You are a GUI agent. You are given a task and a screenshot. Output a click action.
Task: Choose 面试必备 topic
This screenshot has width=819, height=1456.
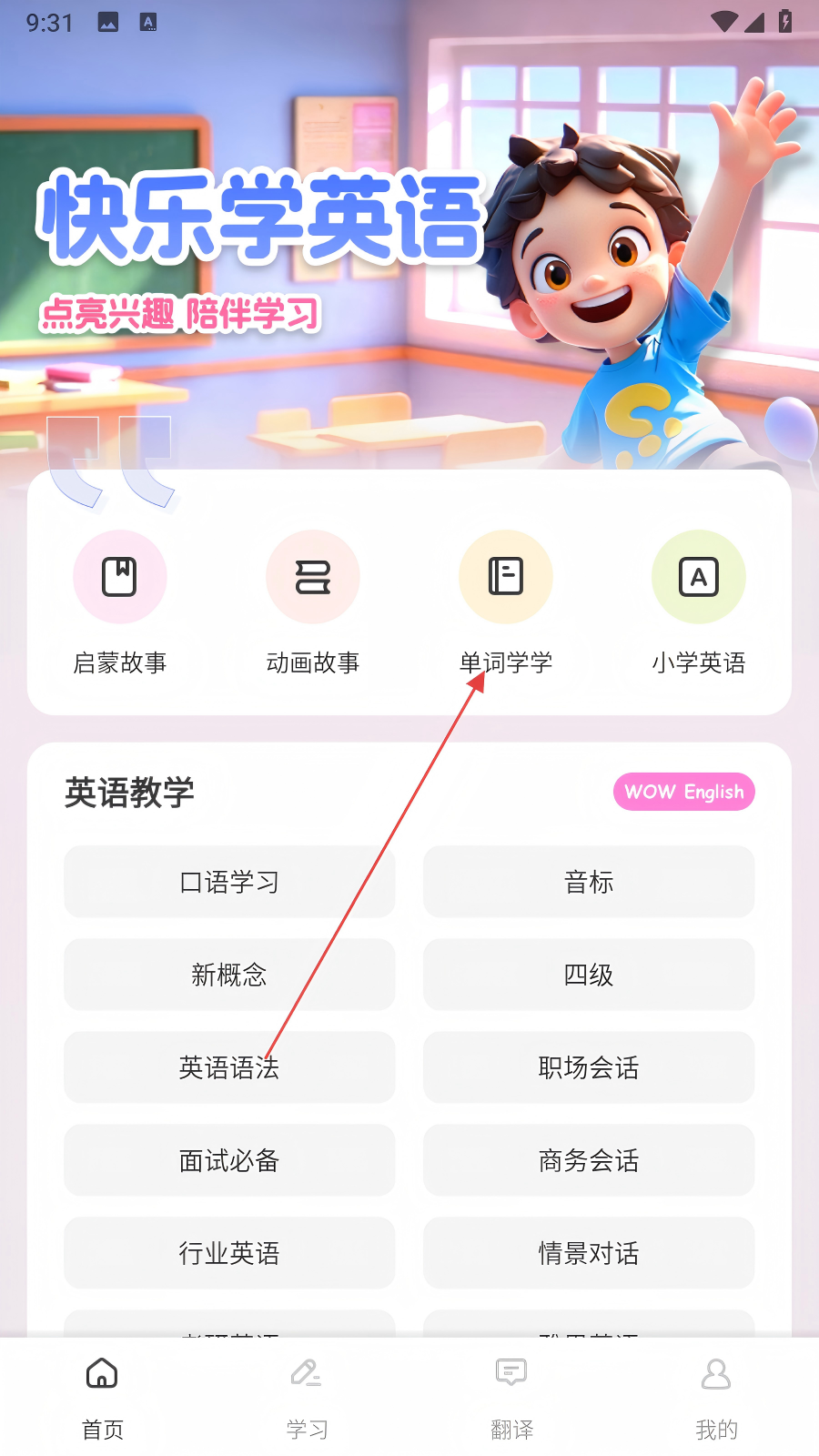[229, 1160]
